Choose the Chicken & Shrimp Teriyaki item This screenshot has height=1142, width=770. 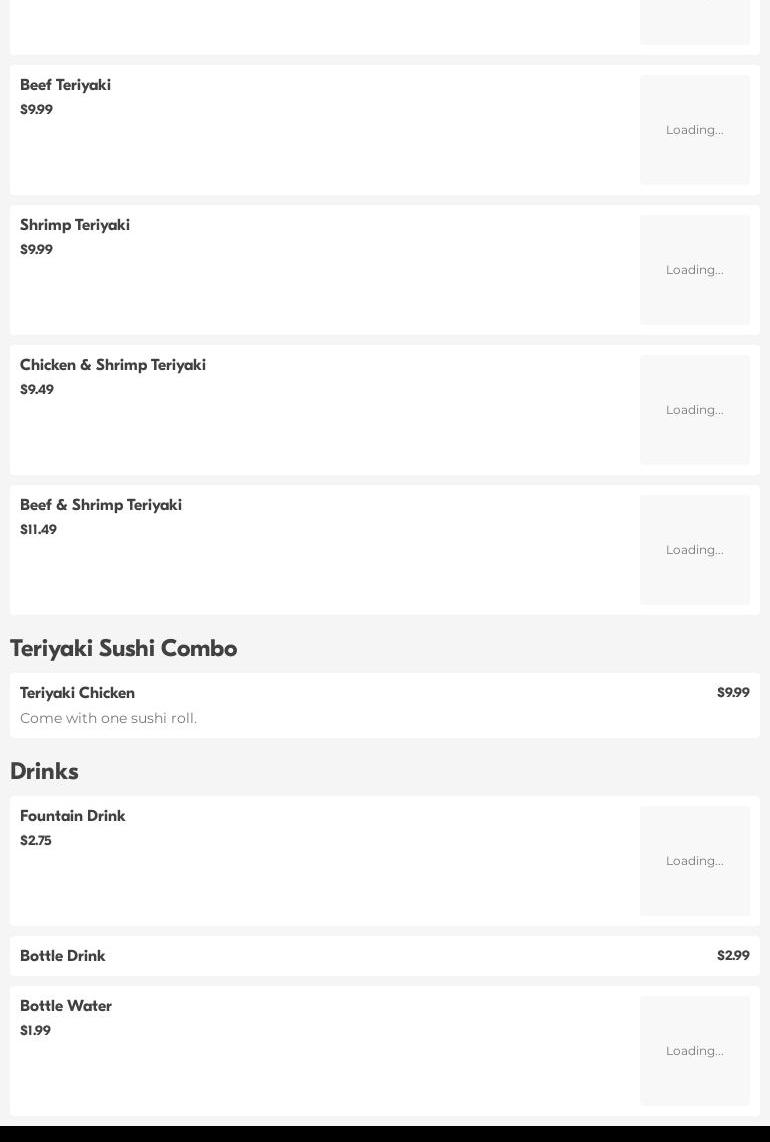point(113,366)
